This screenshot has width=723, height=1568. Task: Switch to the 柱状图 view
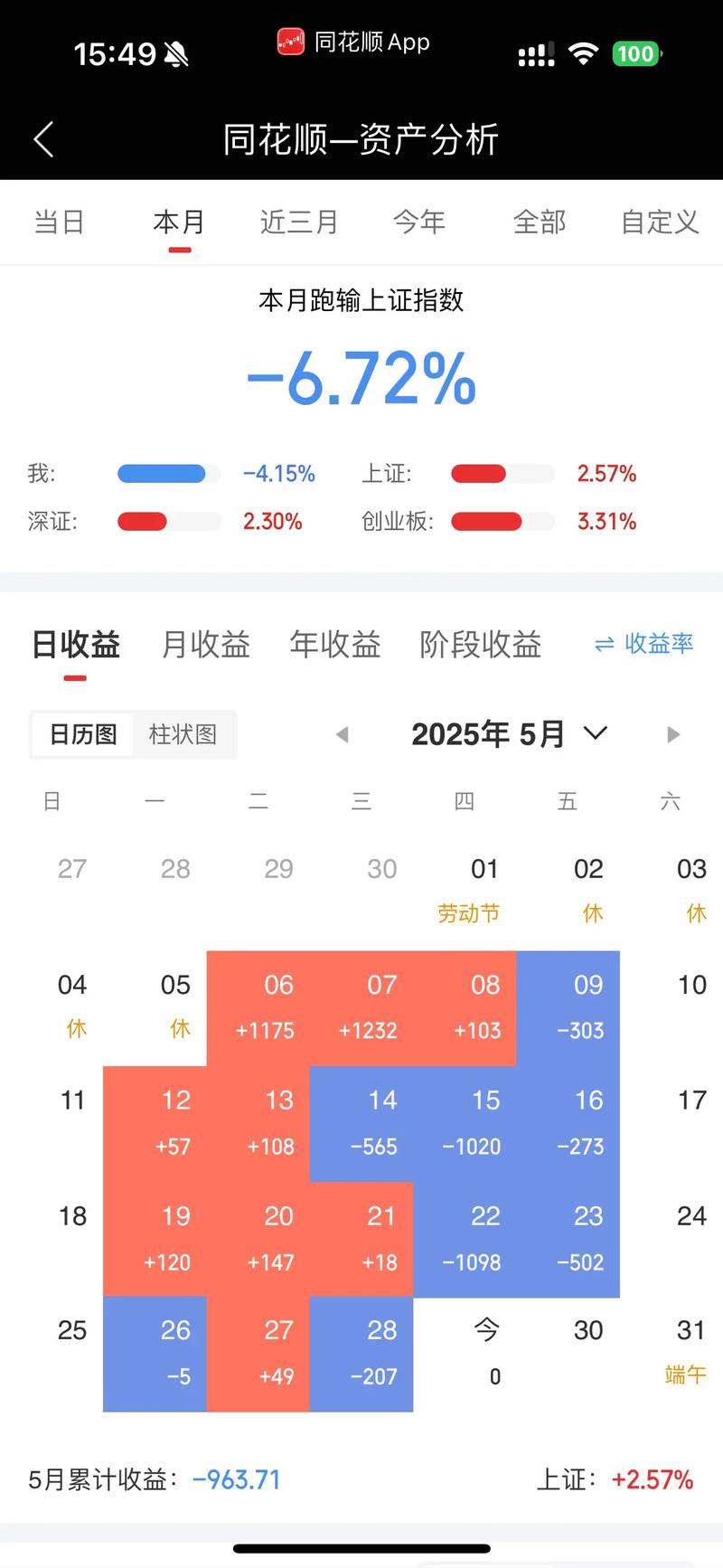[x=183, y=734]
